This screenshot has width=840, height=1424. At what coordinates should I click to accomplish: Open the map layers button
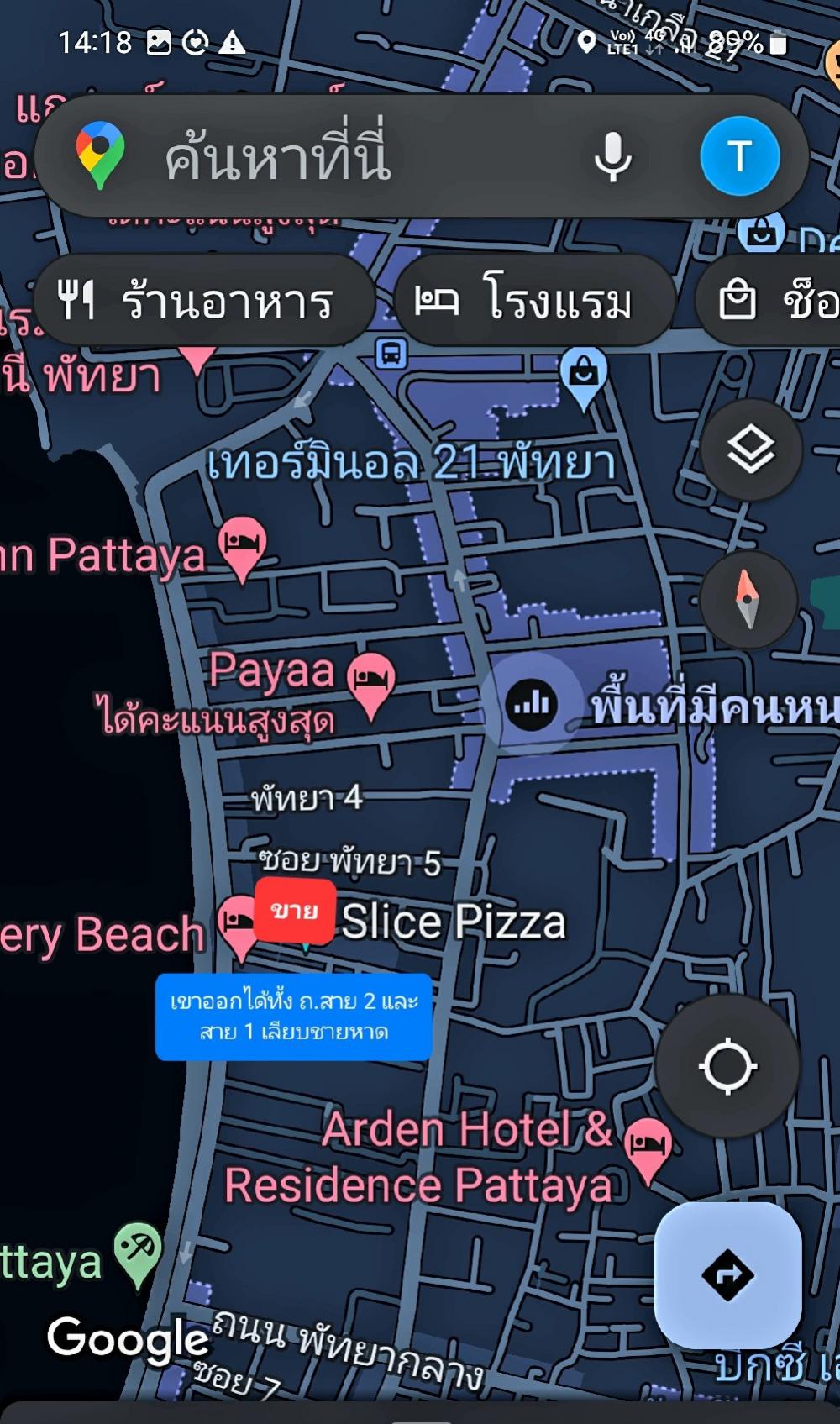click(x=750, y=449)
